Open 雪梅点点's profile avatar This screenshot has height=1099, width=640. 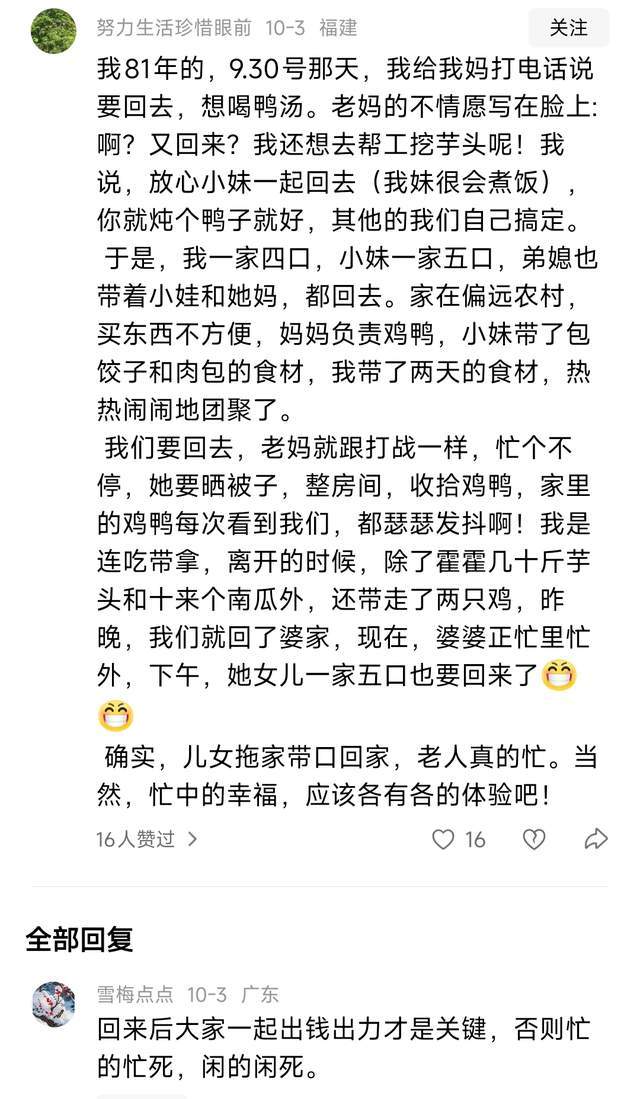(x=53, y=1003)
